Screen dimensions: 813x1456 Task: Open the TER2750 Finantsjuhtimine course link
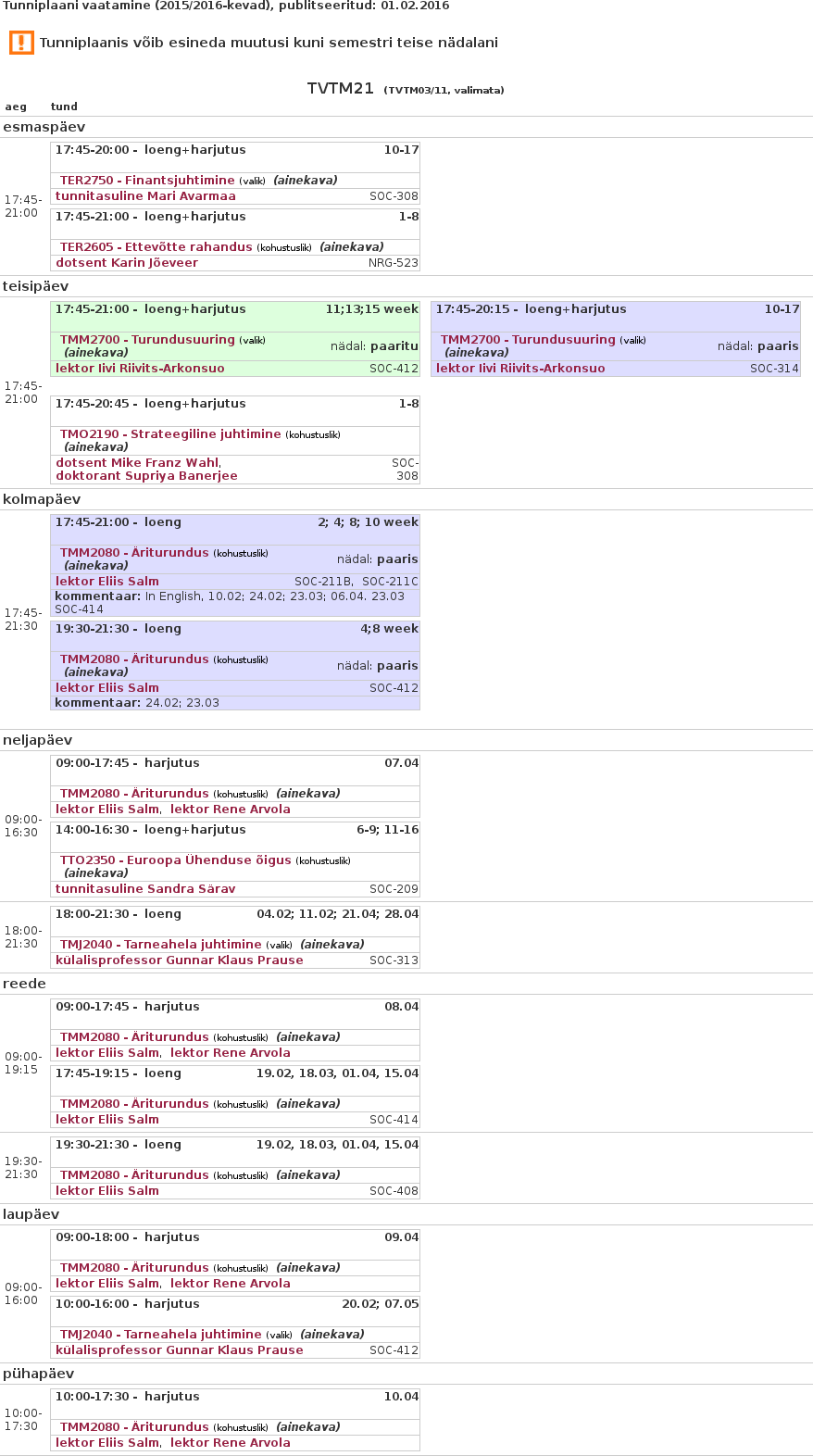tap(146, 181)
